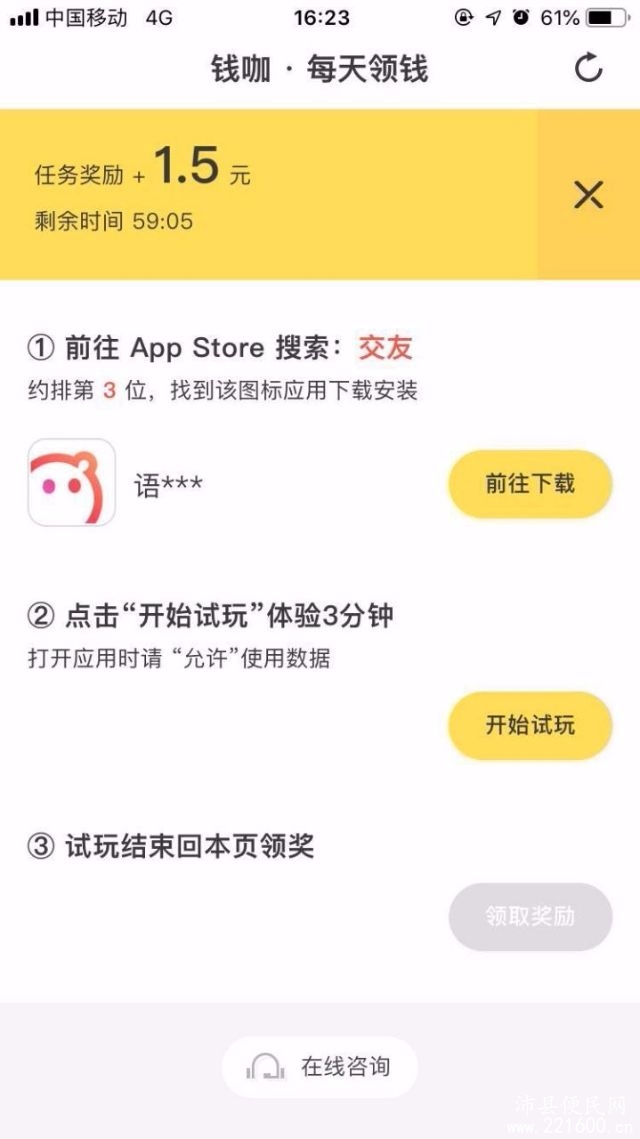Screen dimensions: 640x1139
Task: Start the trial with 开始试玩
Action: coord(530,726)
